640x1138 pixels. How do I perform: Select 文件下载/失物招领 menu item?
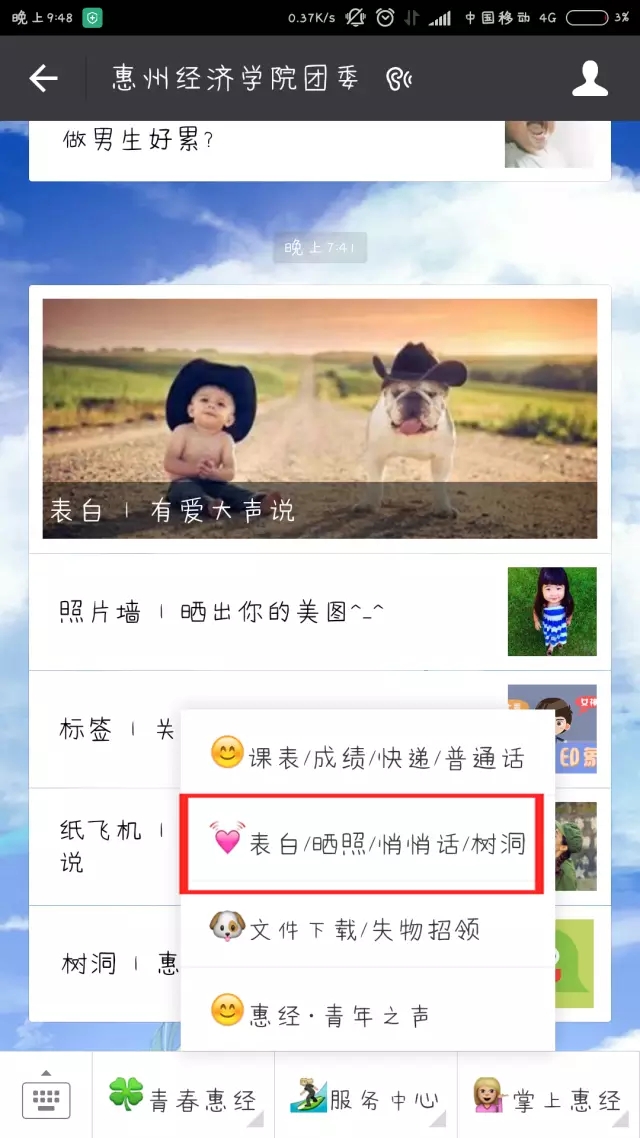coord(367,929)
